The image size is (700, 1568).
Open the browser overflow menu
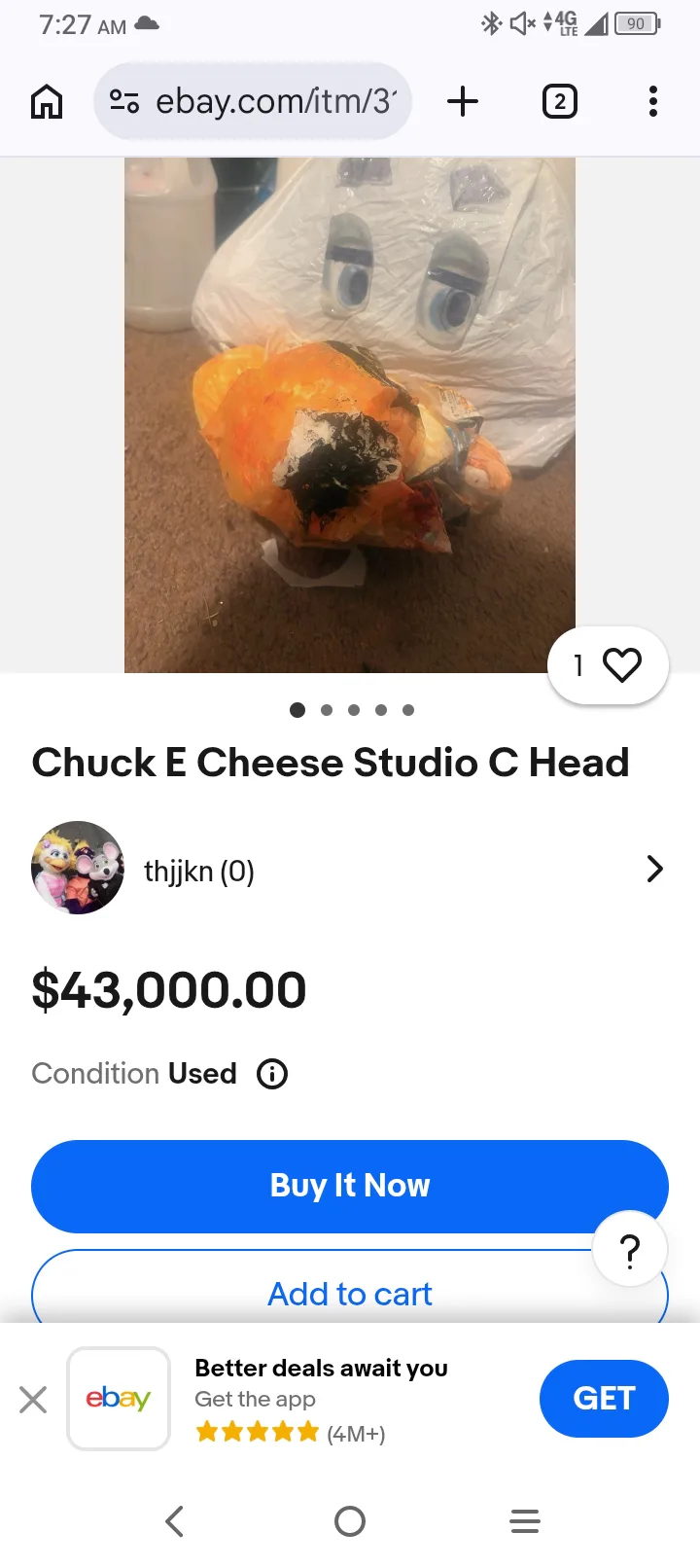click(652, 101)
